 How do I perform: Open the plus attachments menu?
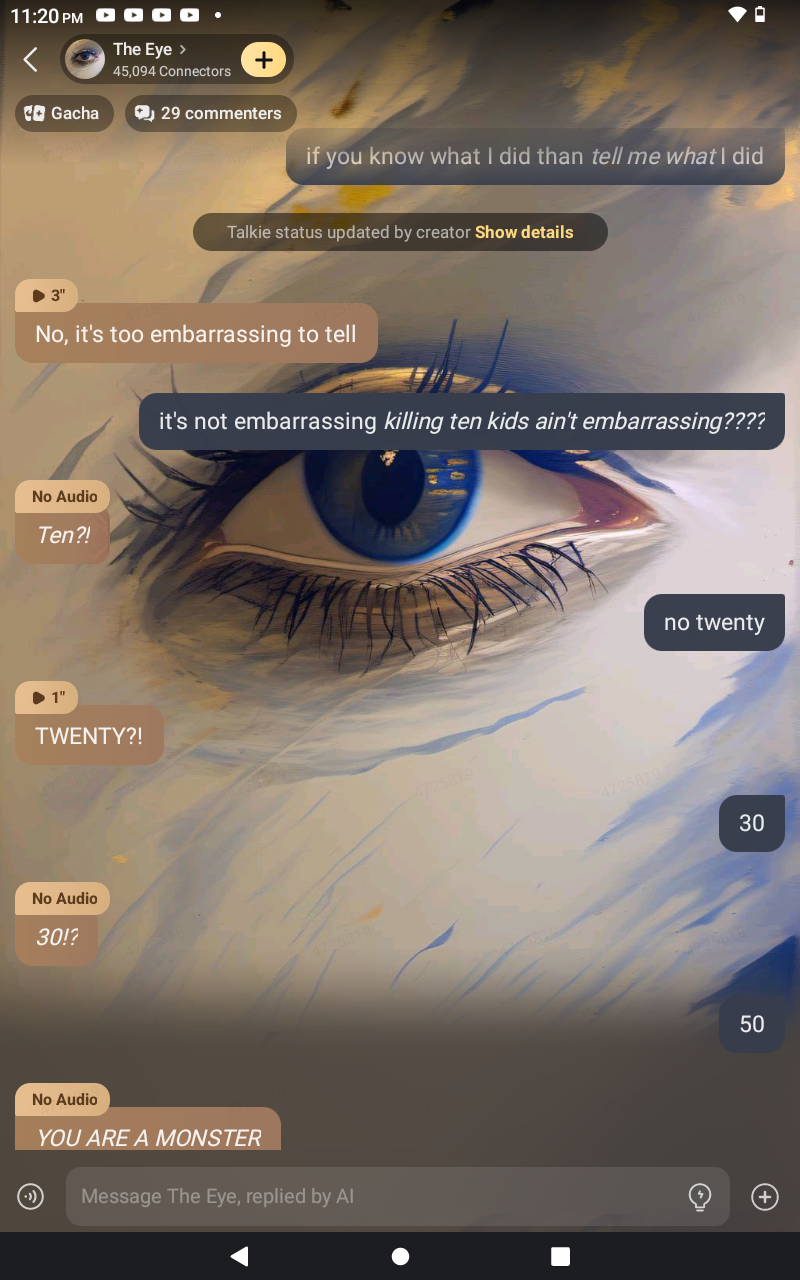[765, 1196]
